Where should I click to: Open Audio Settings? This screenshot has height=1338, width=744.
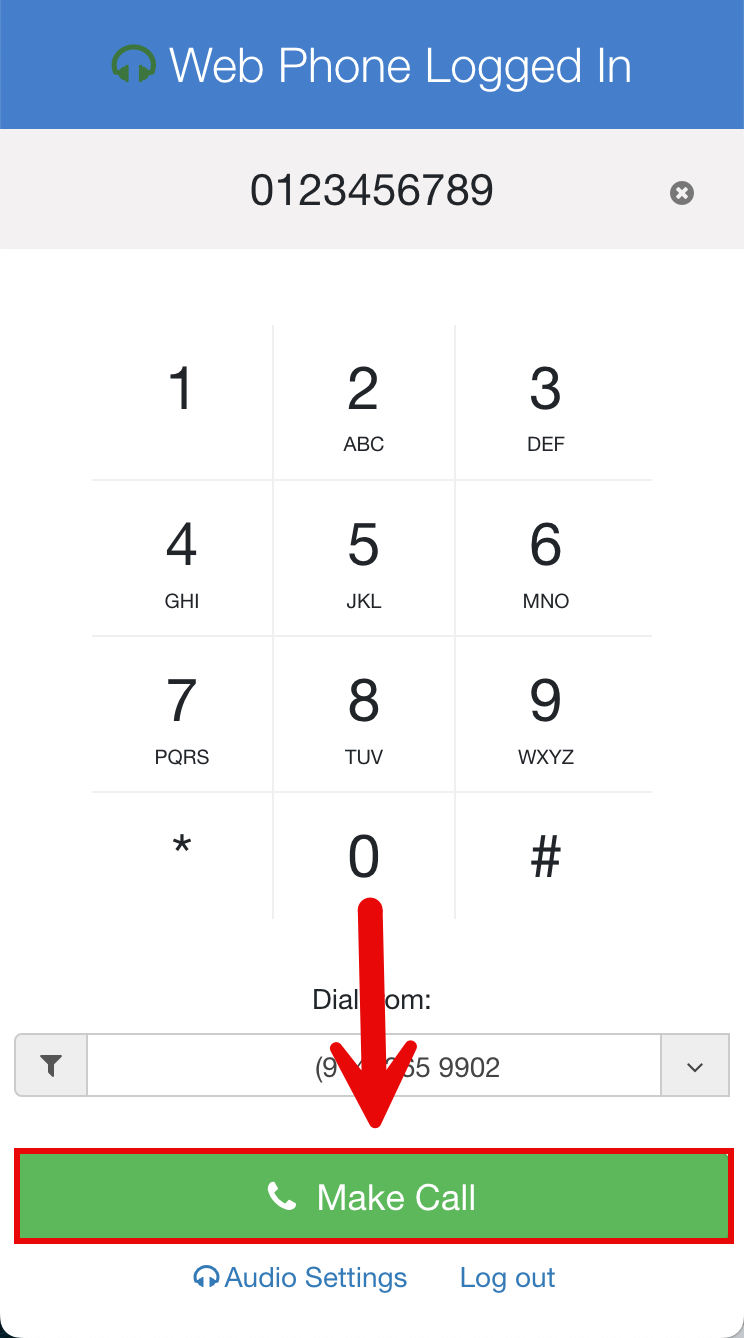(301, 1278)
